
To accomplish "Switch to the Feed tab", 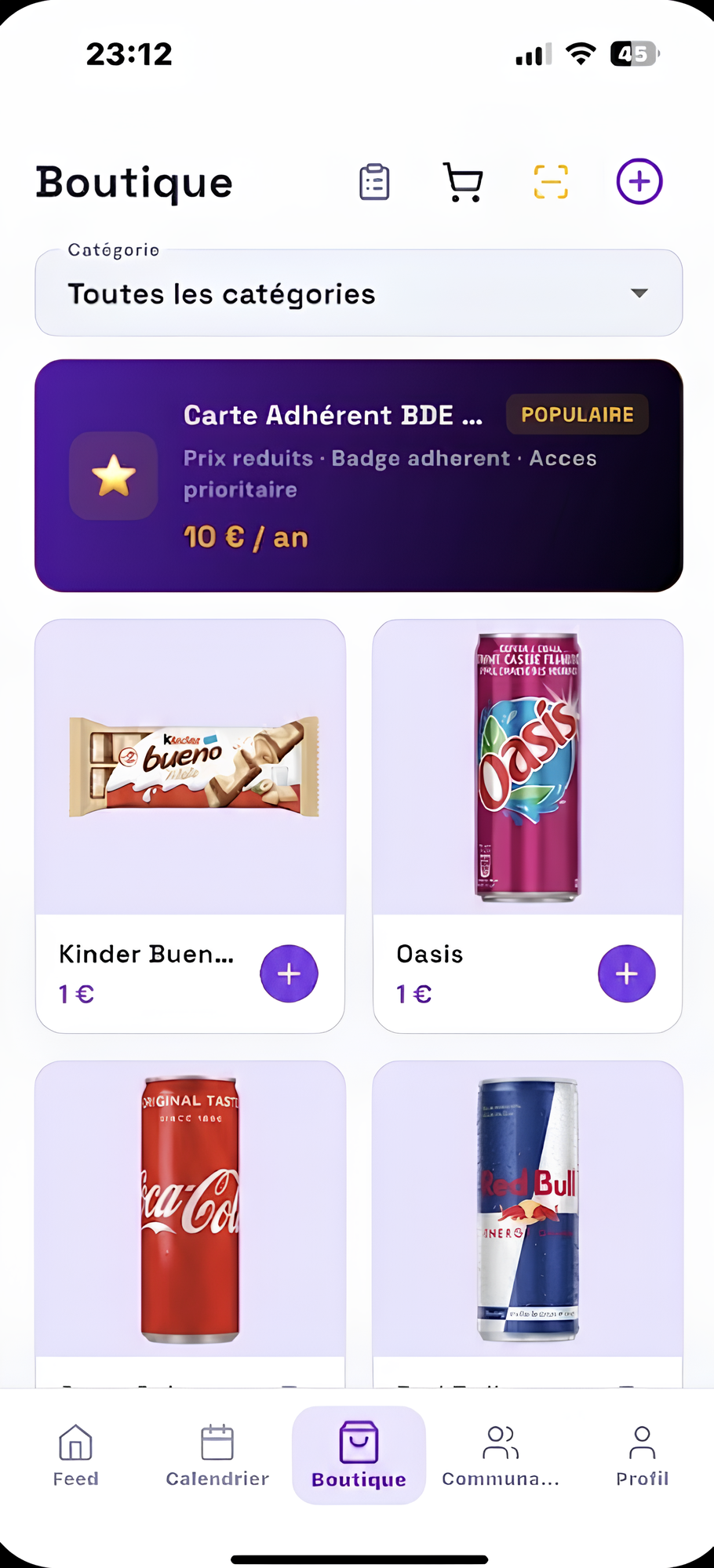I will (75, 1456).
